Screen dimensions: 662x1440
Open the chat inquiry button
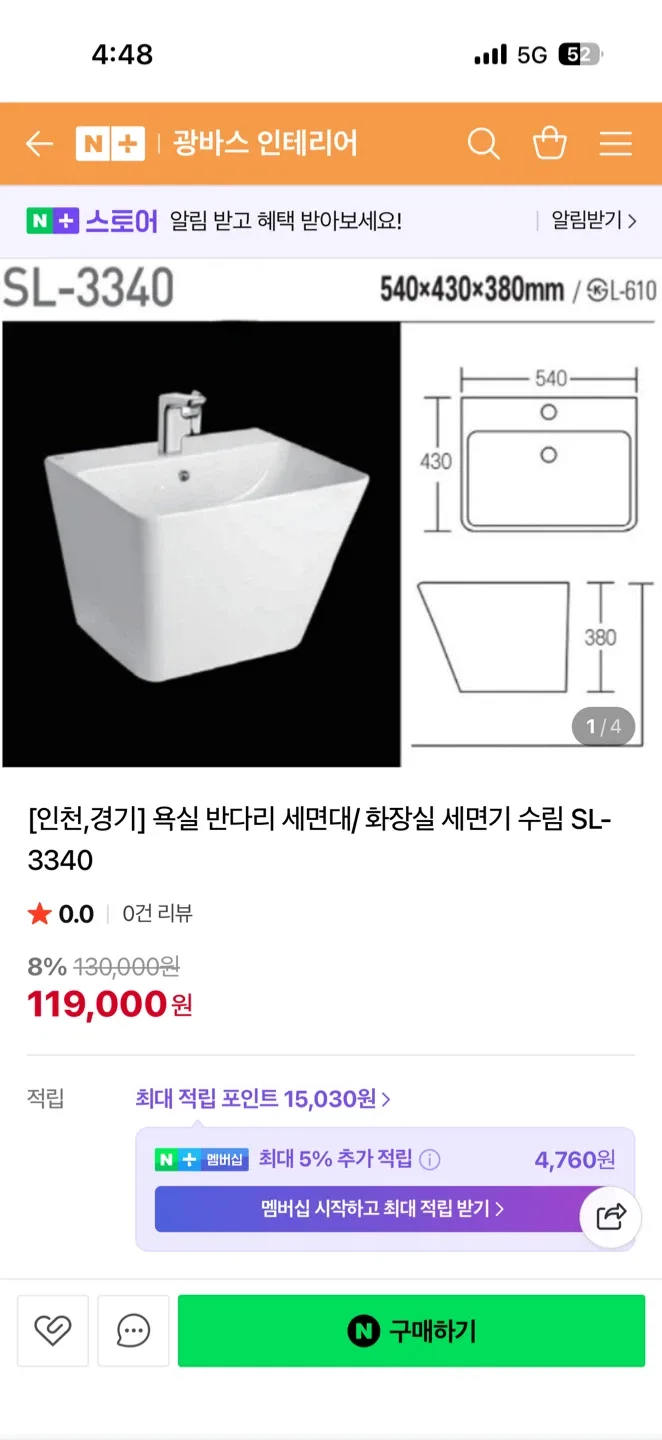tap(133, 1330)
